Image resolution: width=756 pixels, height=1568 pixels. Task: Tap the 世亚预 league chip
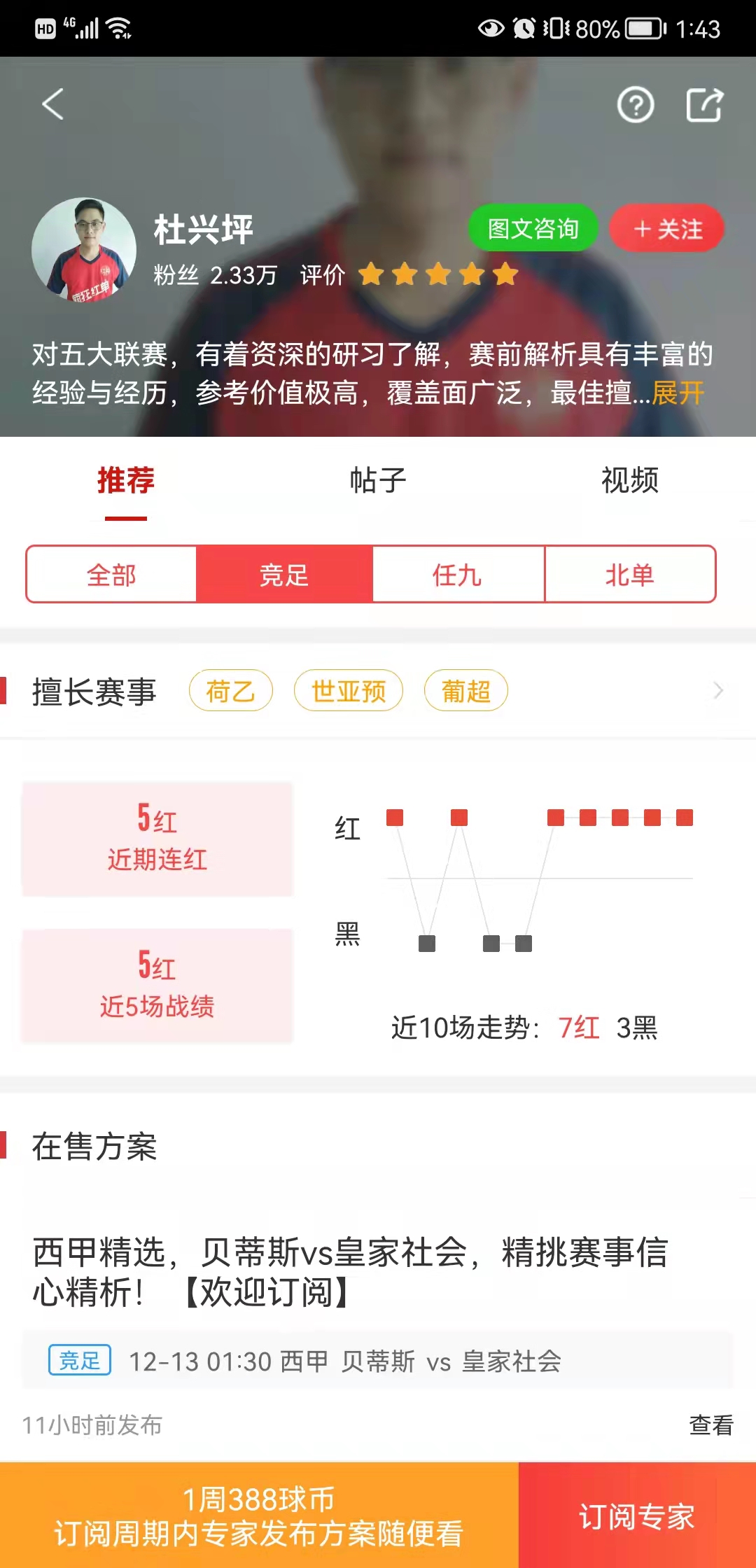click(x=348, y=691)
